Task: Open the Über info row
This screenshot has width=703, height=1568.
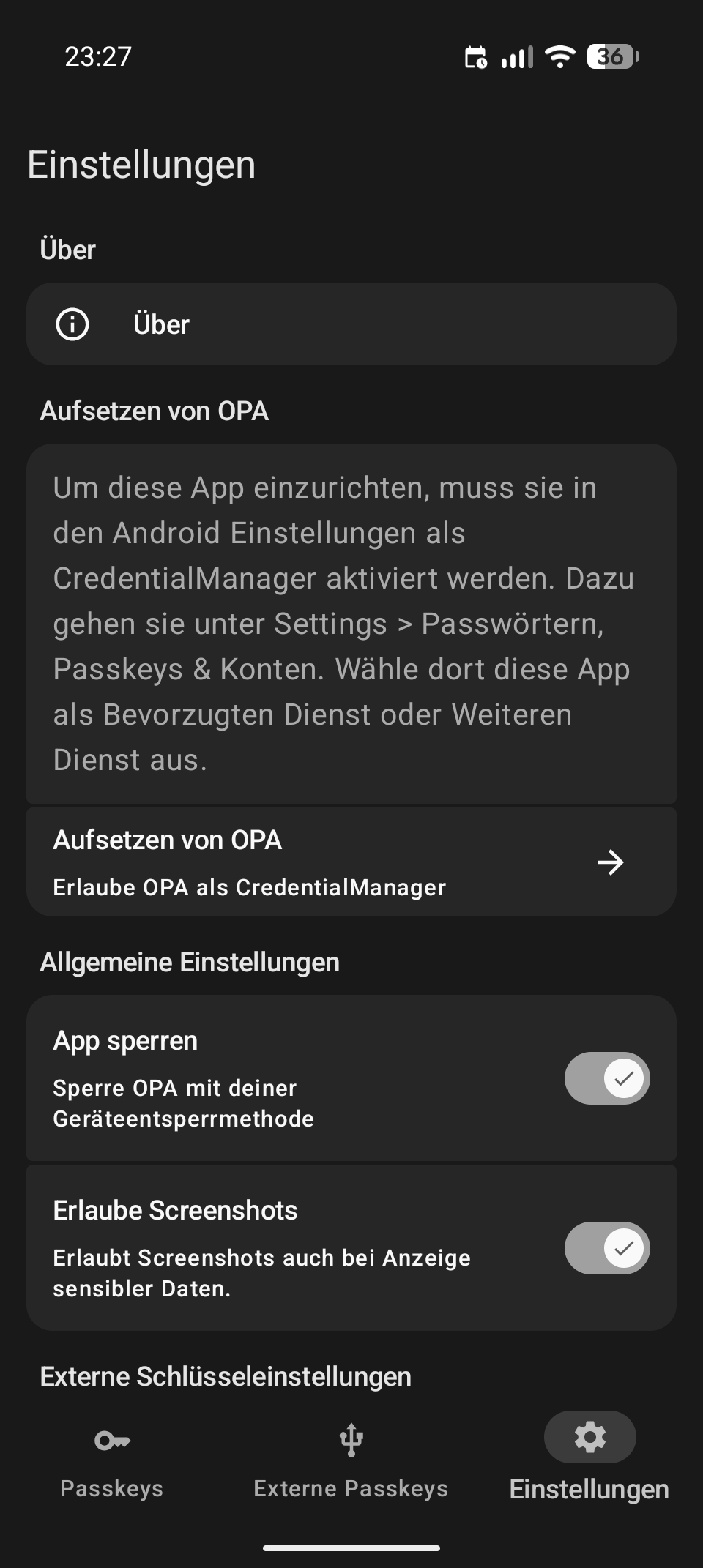Action: click(351, 324)
